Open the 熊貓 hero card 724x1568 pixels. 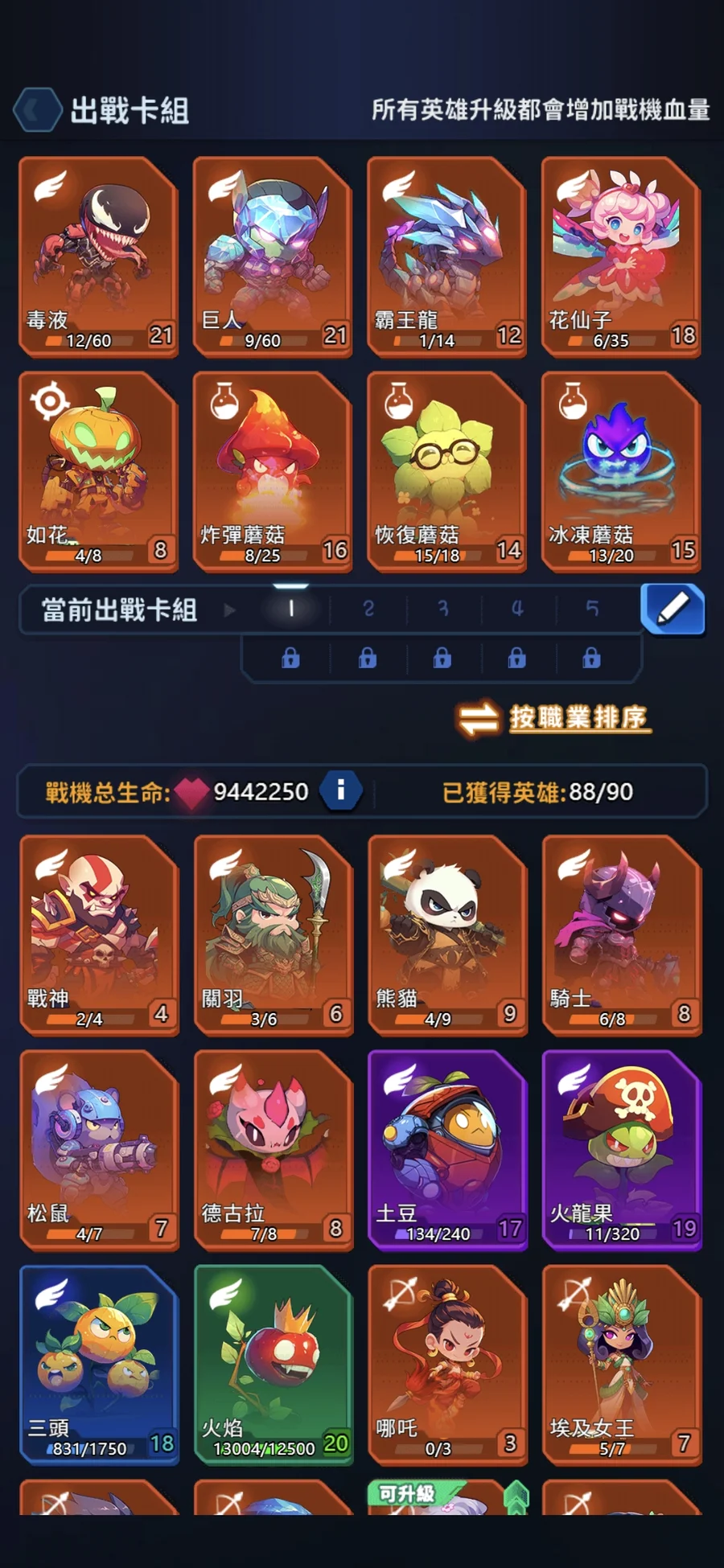(x=447, y=934)
